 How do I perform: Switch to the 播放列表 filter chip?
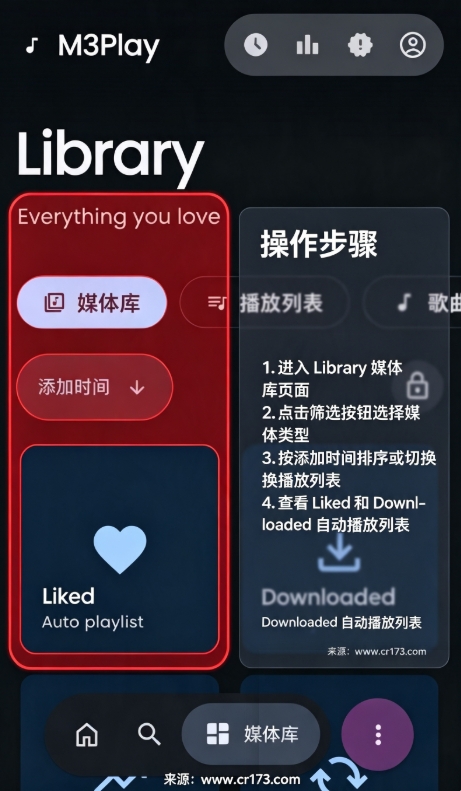tap(265, 302)
